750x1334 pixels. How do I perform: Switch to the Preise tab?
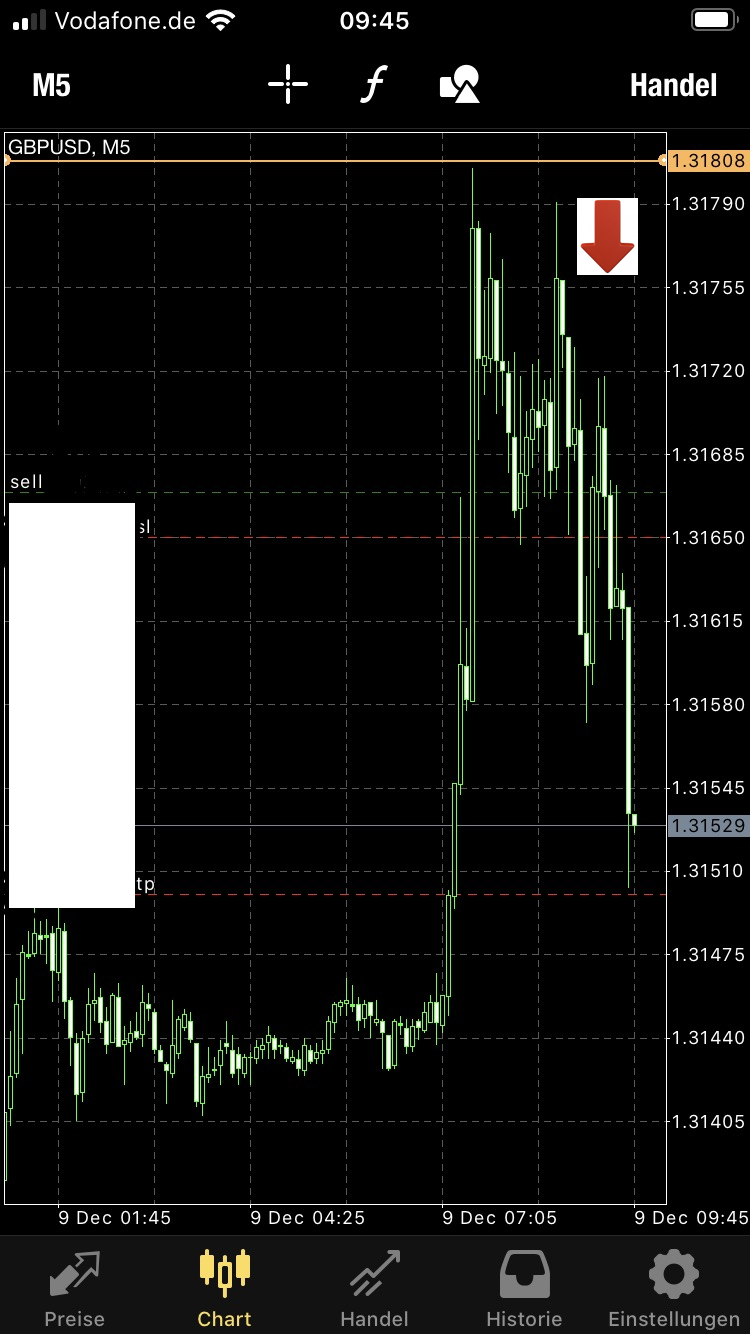(74, 1288)
